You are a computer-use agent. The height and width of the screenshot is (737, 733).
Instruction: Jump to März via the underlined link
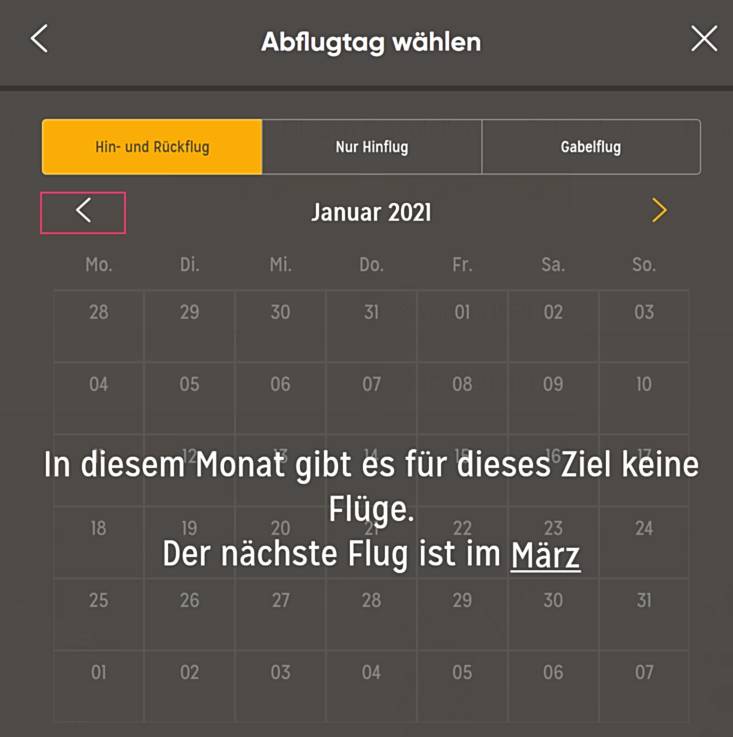click(545, 555)
